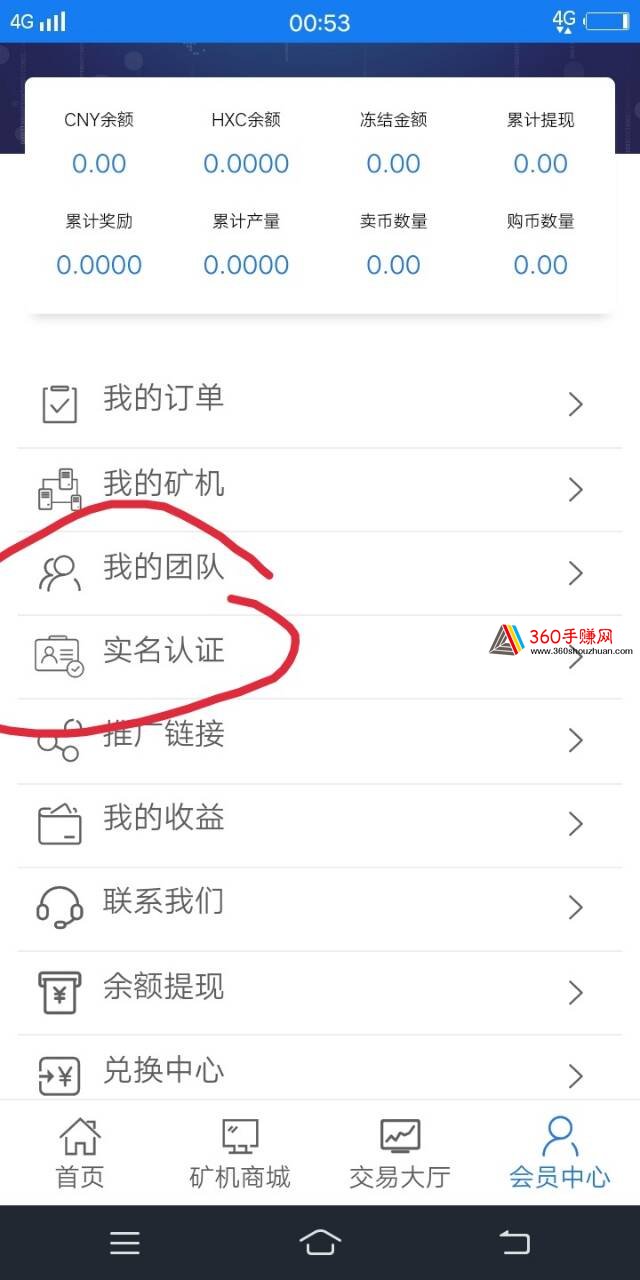Open 兑换中心 row
Image resolution: width=640 pixels, height=1280 pixels.
tap(320, 1074)
